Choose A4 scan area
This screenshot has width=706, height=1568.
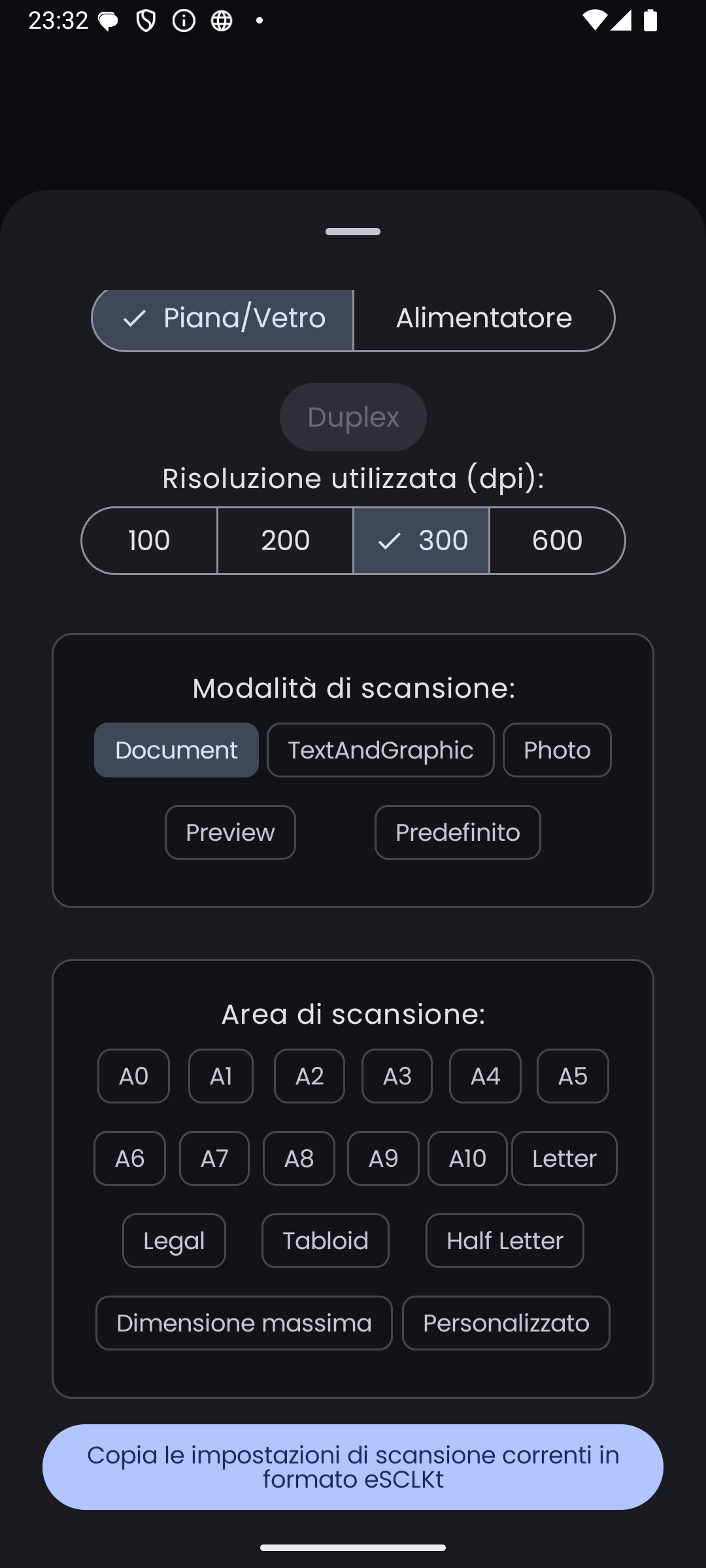click(x=485, y=1076)
